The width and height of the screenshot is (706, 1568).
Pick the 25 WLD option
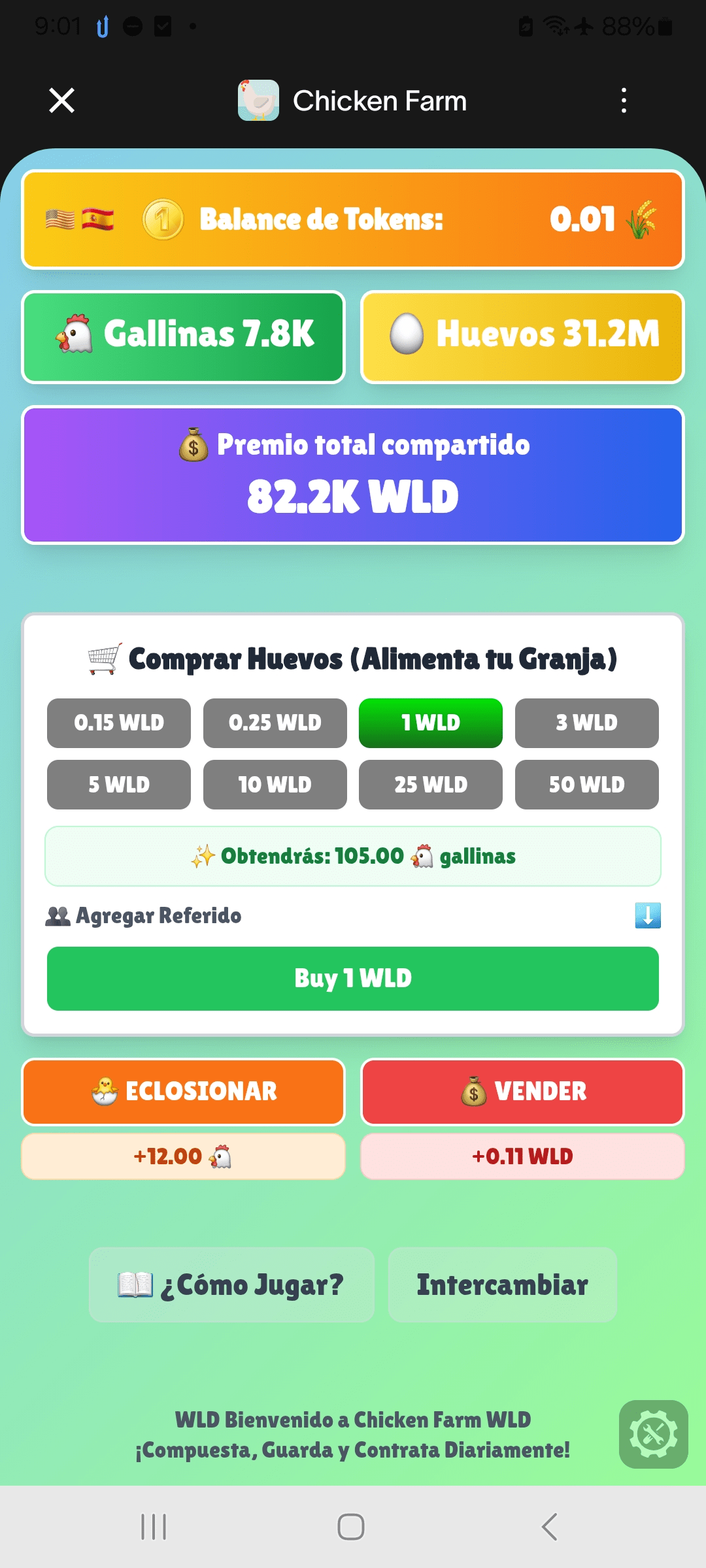point(431,784)
